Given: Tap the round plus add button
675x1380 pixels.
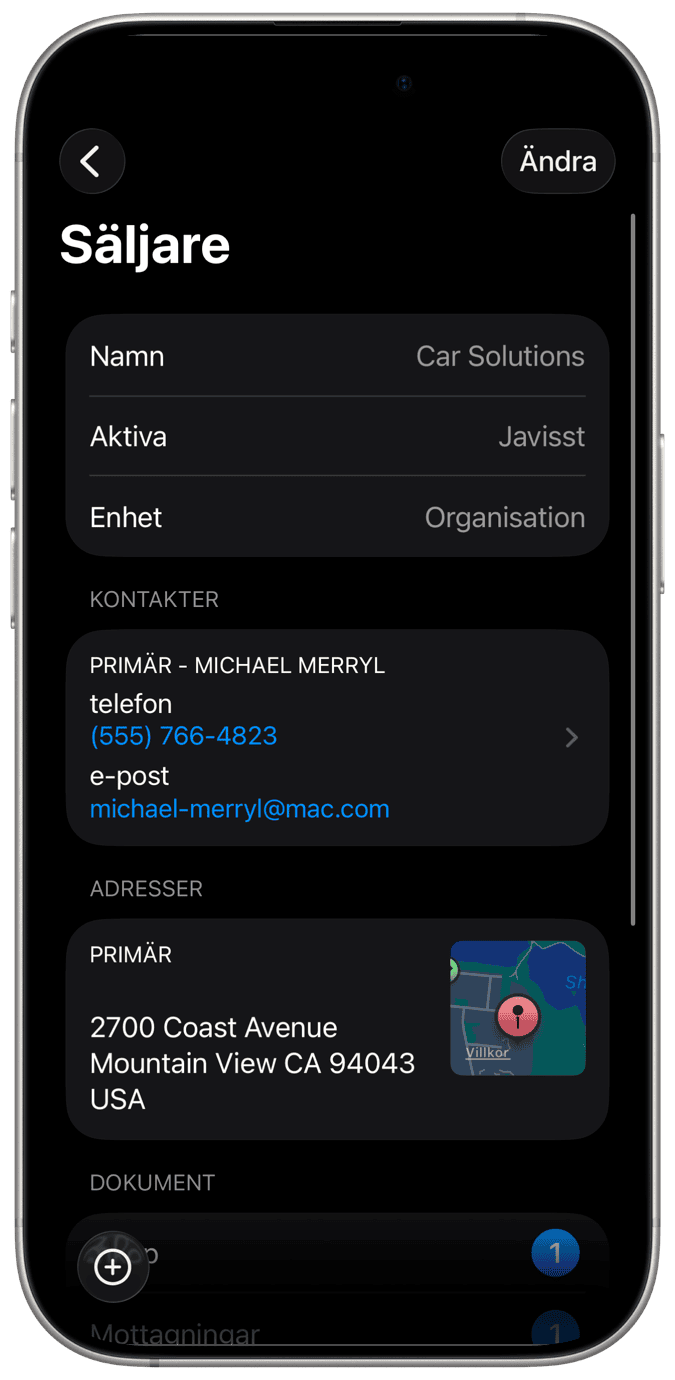Looking at the screenshot, I should click(x=113, y=1267).
